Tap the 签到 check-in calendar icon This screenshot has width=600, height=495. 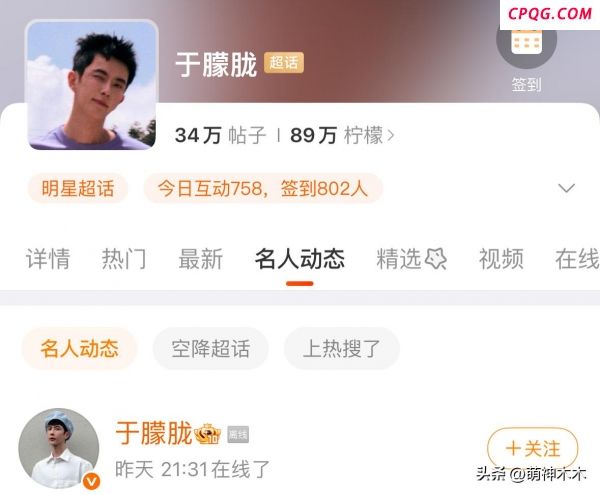click(526, 42)
